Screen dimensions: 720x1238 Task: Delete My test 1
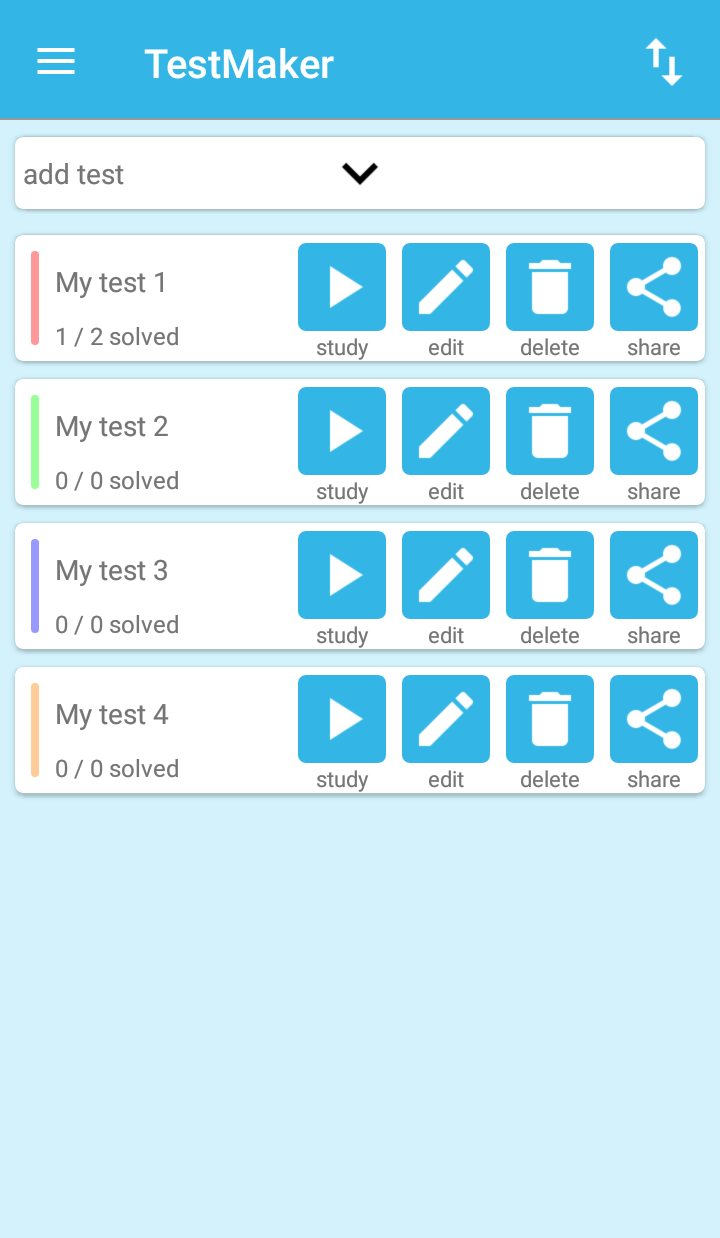pyautogui.click(x=550, y=287)
